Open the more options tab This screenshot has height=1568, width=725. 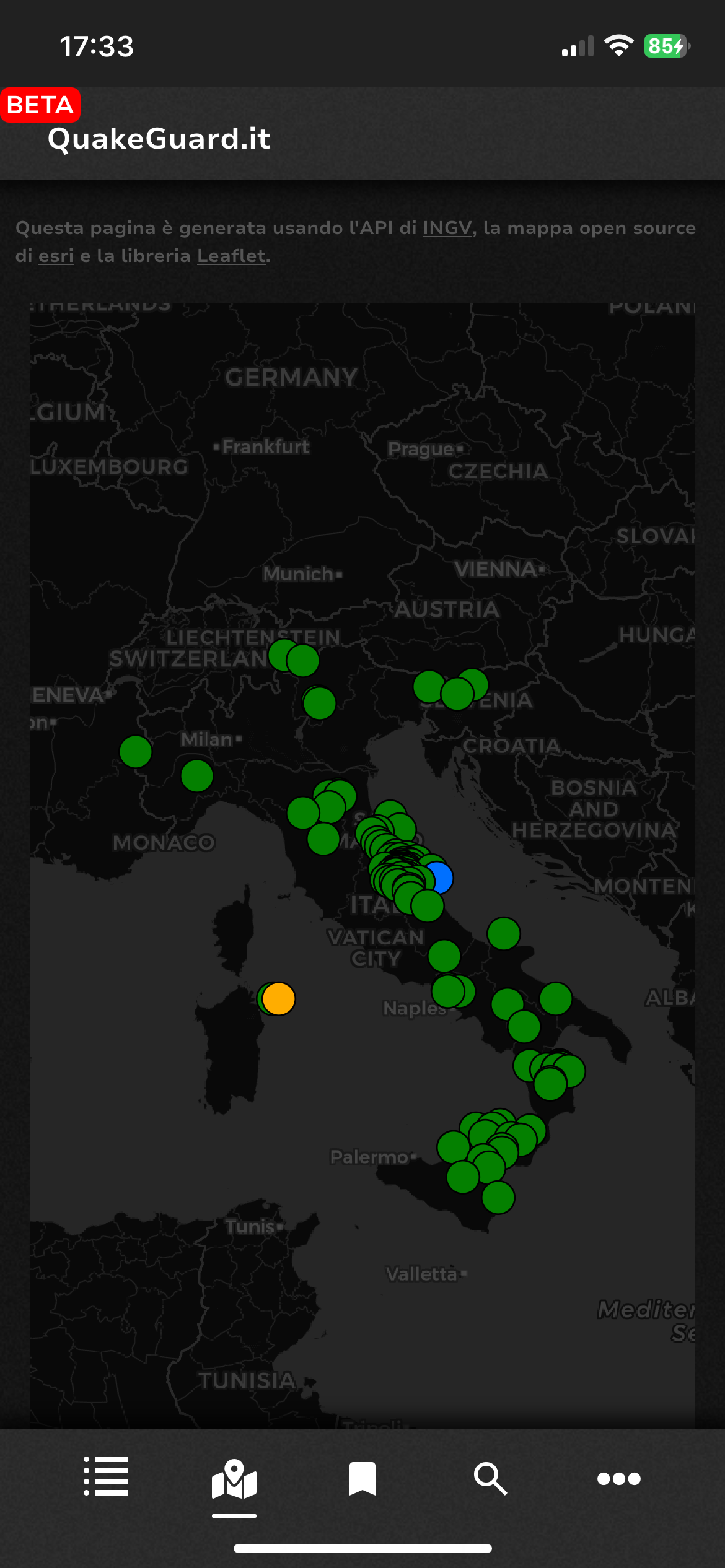618,1479
